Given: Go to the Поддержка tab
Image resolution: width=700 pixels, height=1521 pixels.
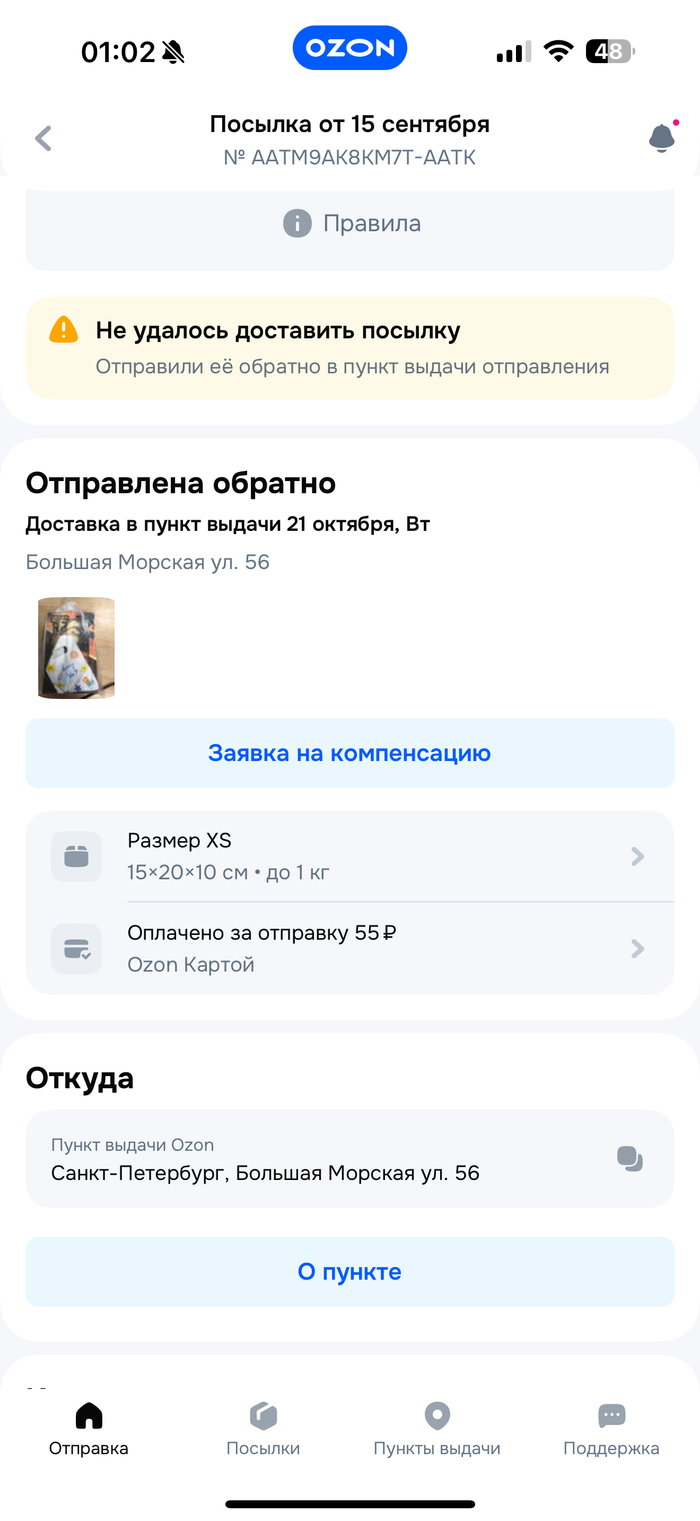Looking at the screenshot, I should coord(611,1429).
